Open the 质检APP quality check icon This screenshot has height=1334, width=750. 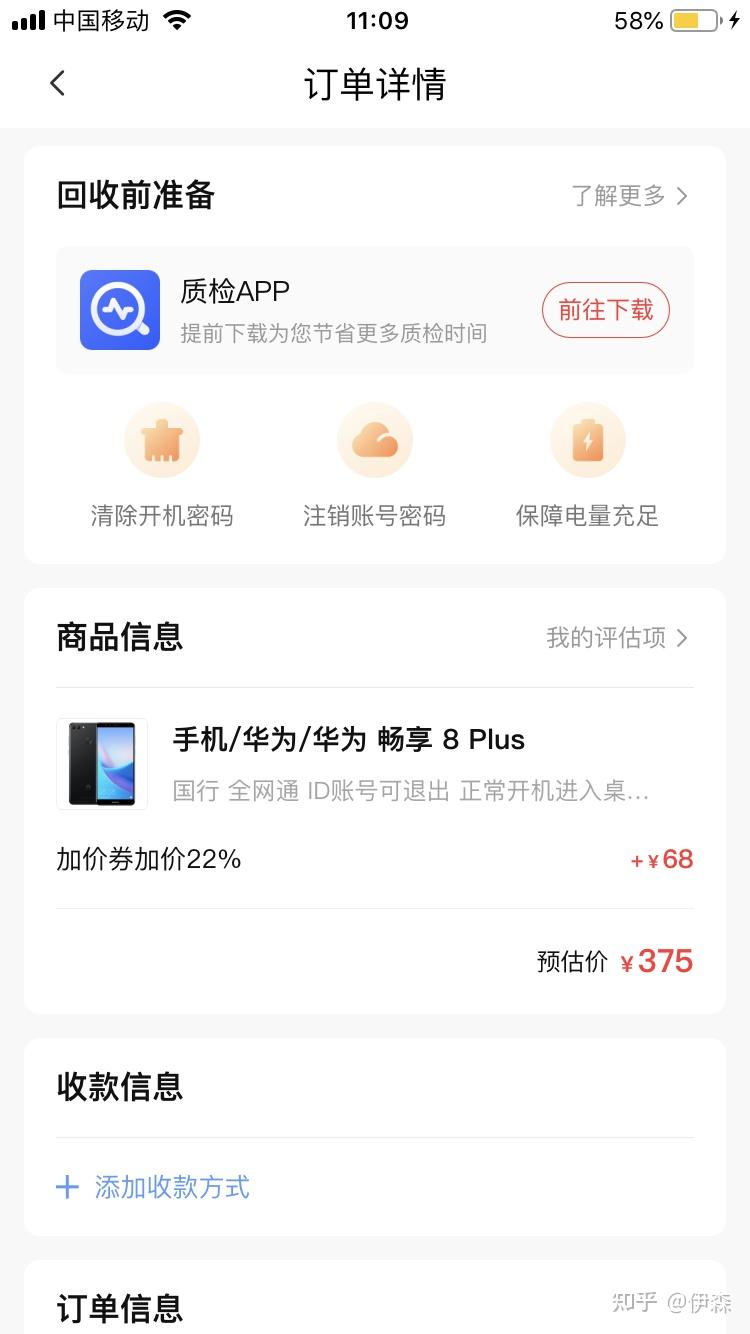pyautogui.click(x=119, y=310)
